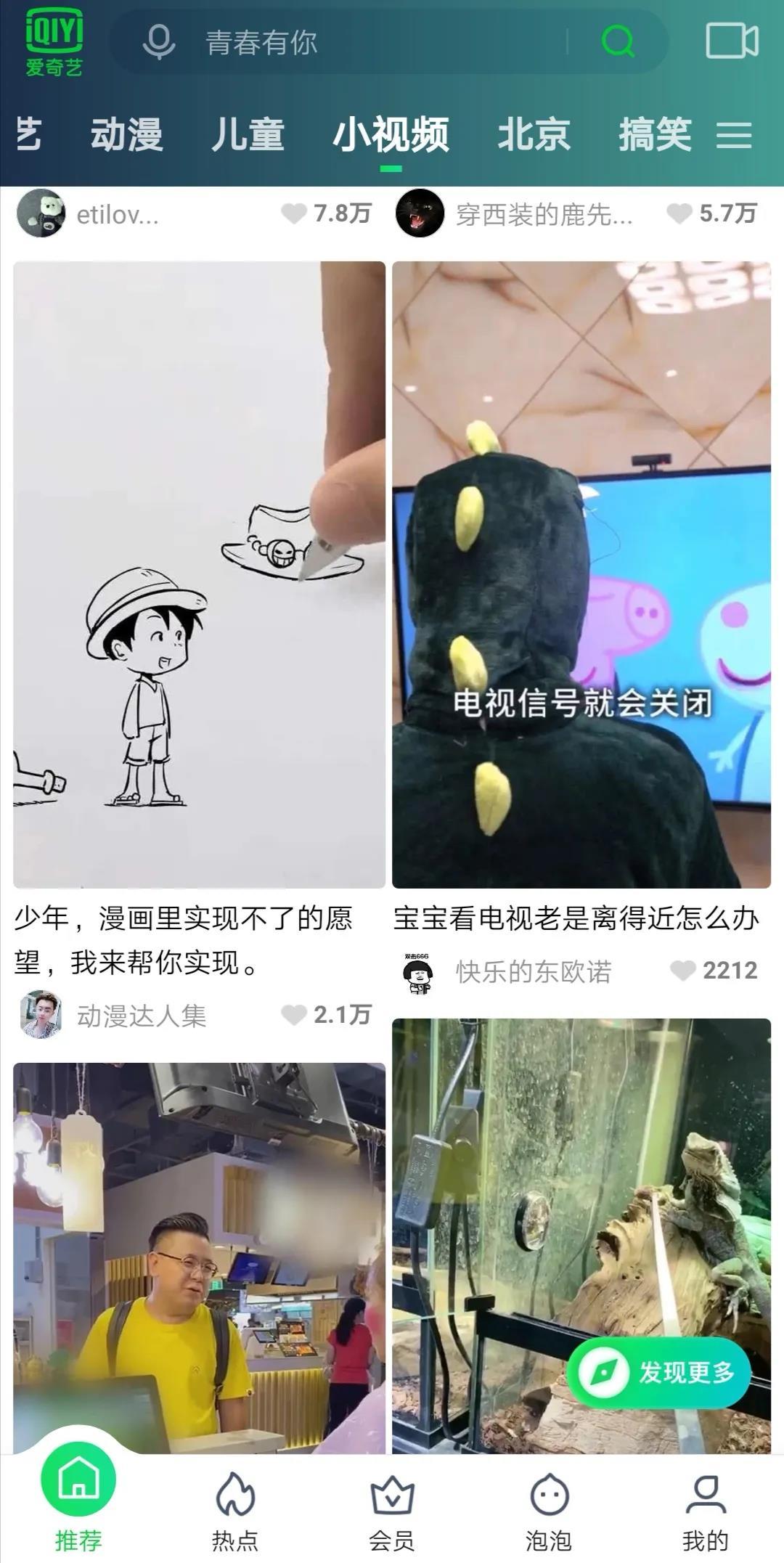Viewport: 784px width, 1563px height.
Task: Open the Luffy drawing video tile
Action: [x=199, y=574]
